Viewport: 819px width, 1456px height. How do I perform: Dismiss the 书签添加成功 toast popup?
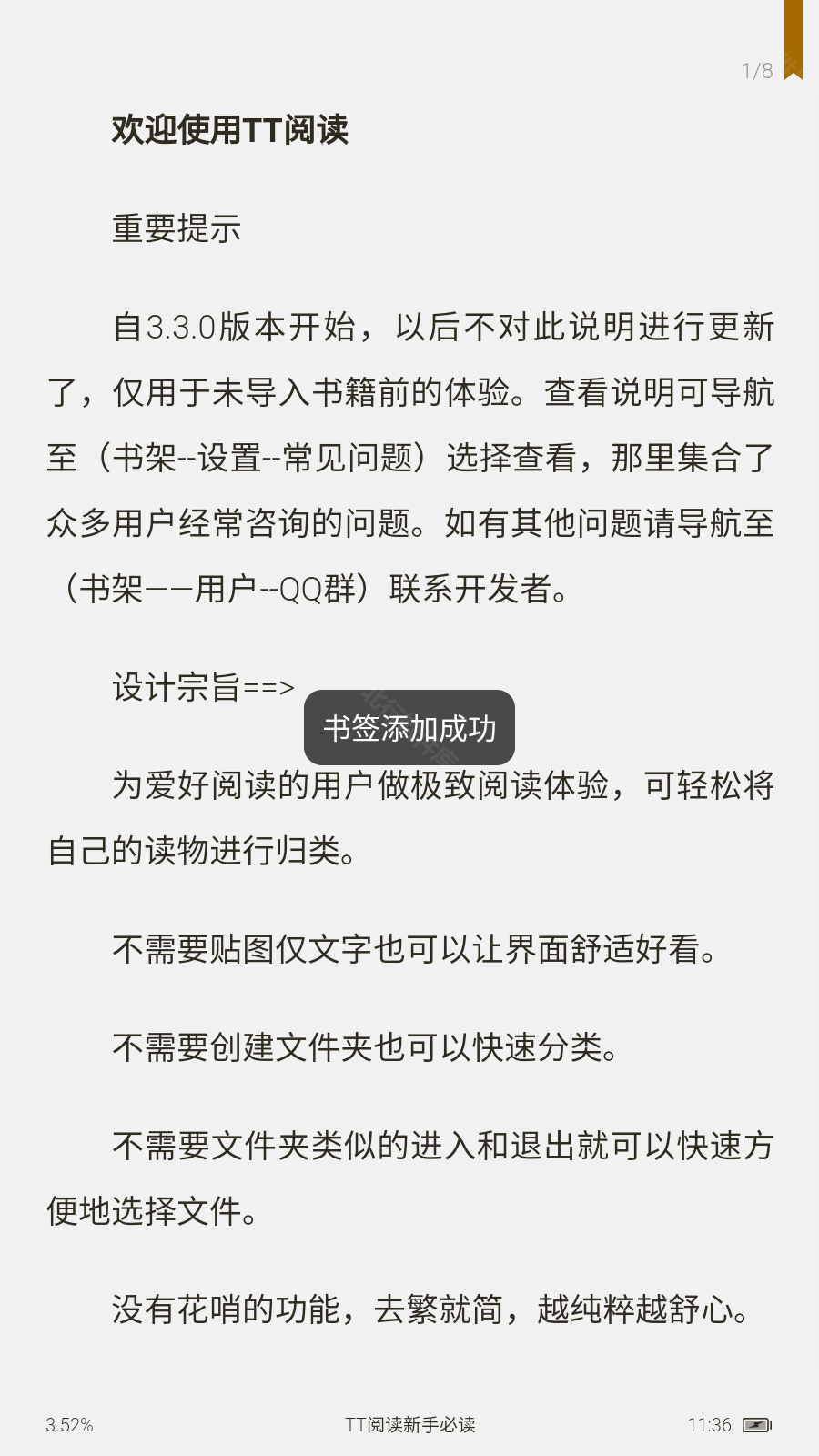point(409,727)
